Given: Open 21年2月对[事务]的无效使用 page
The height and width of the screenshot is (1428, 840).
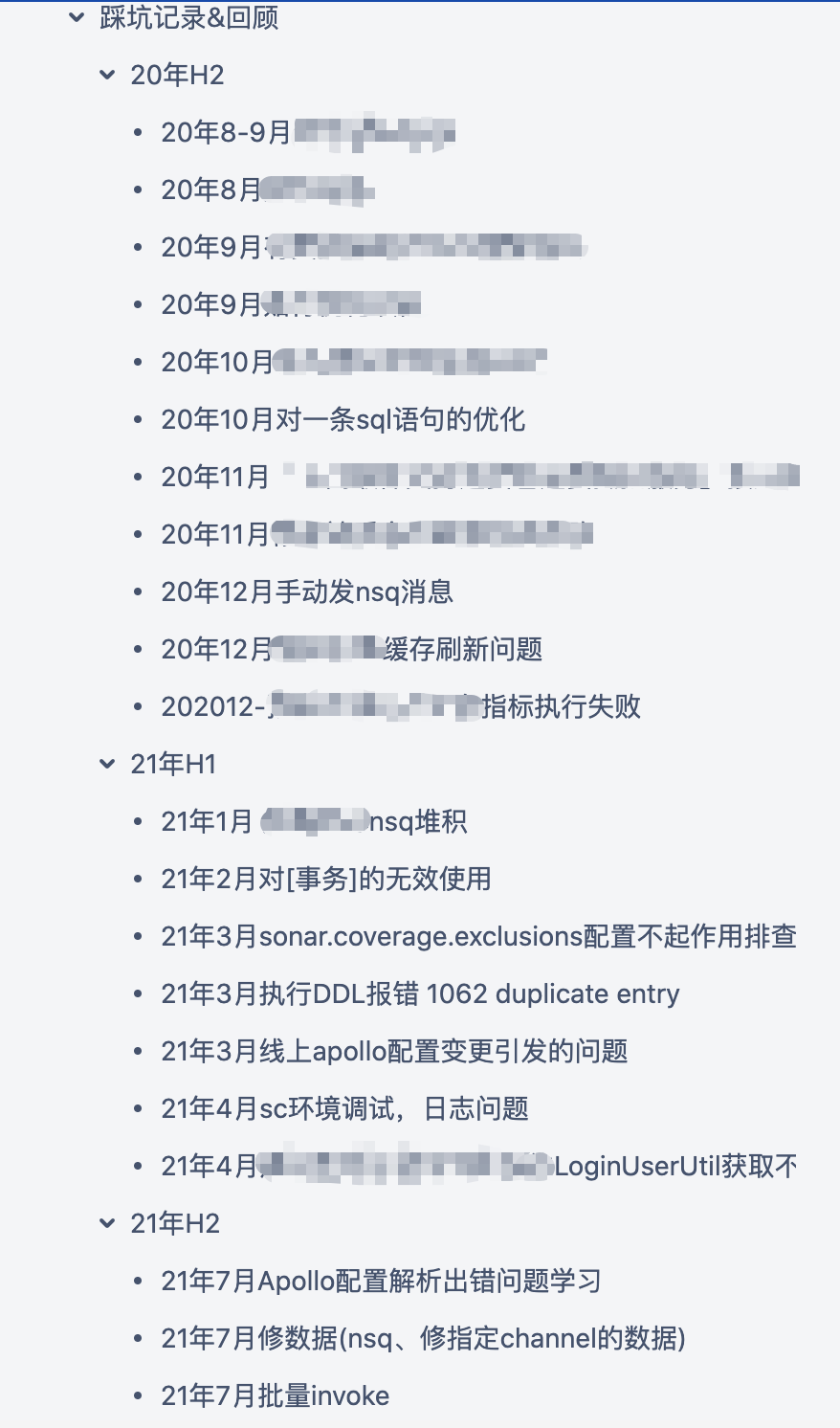Looking at the screenshot, I should pos(325,879).
